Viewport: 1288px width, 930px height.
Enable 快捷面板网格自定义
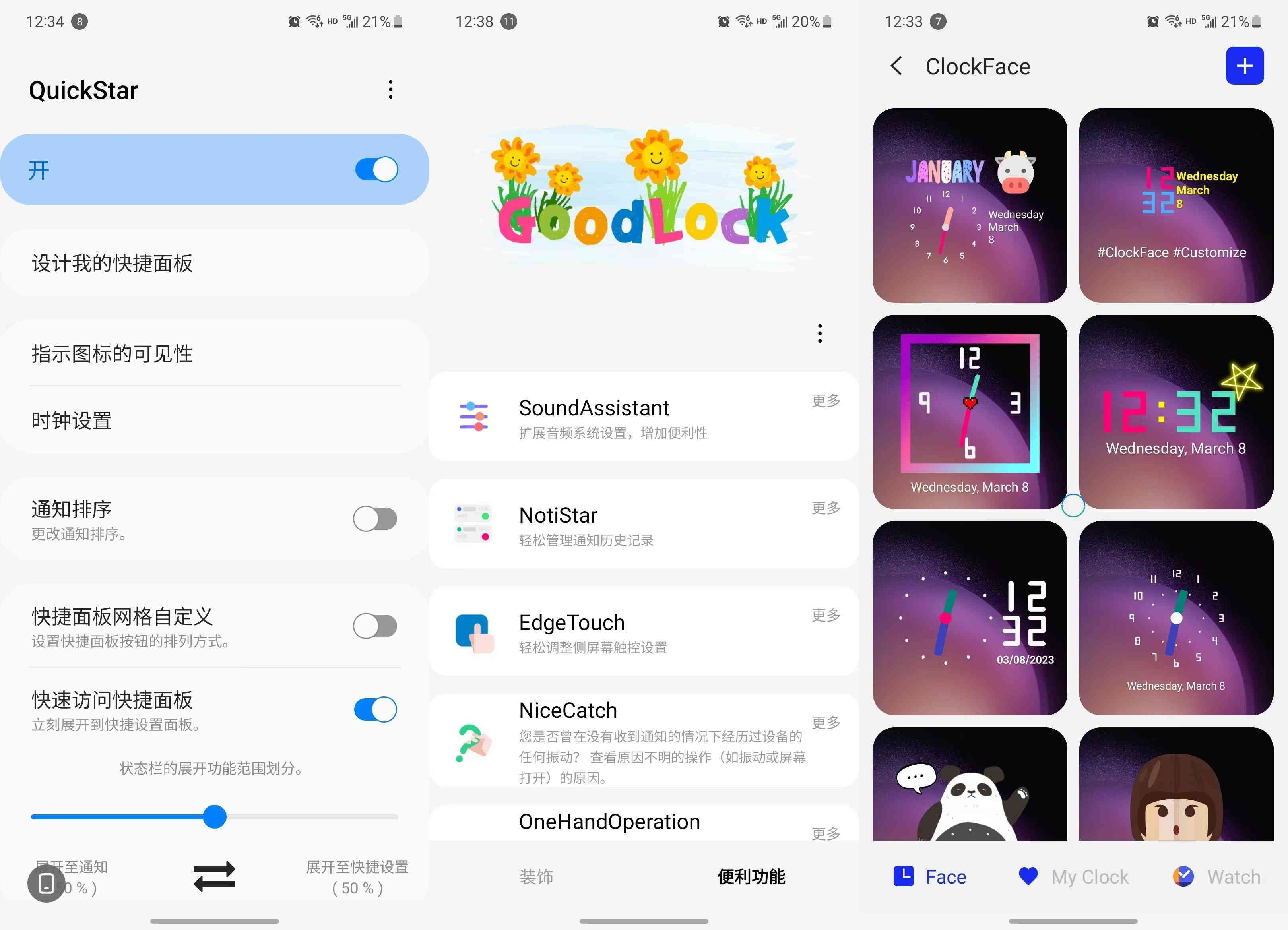point(375,626)
